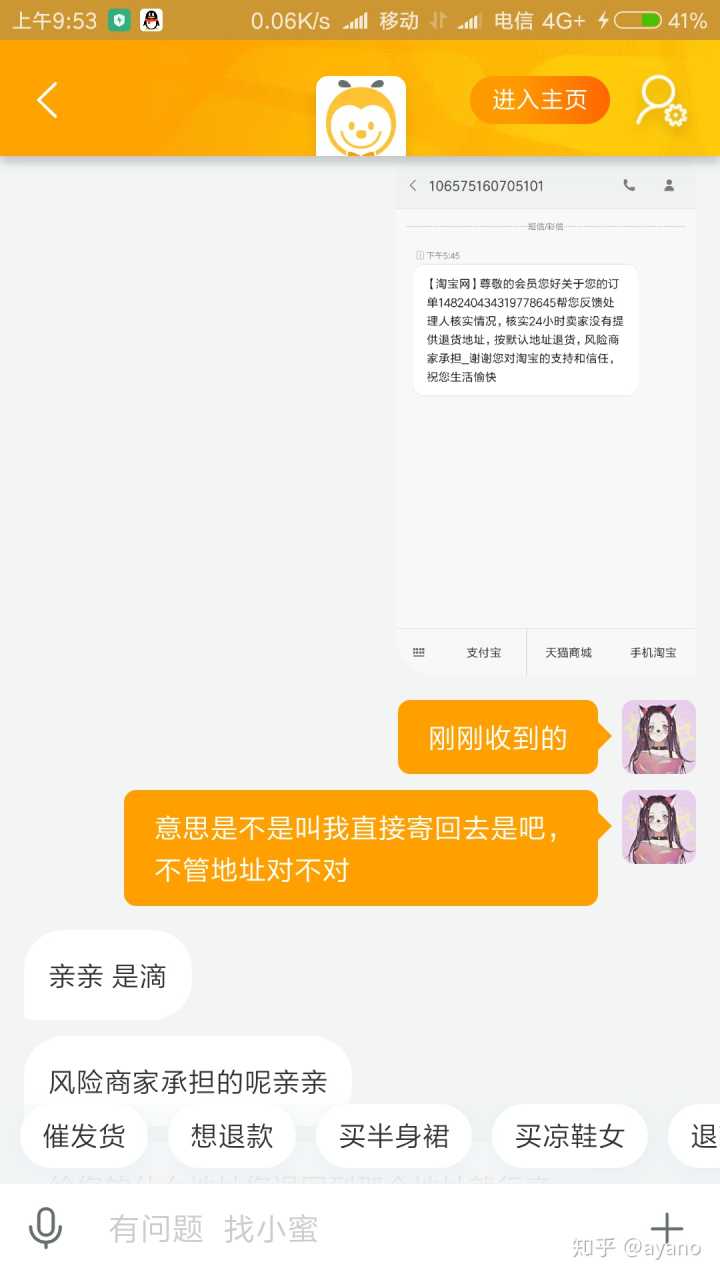Tap the microphone for voice input
720x1280 pixels.
(45, 1228)
